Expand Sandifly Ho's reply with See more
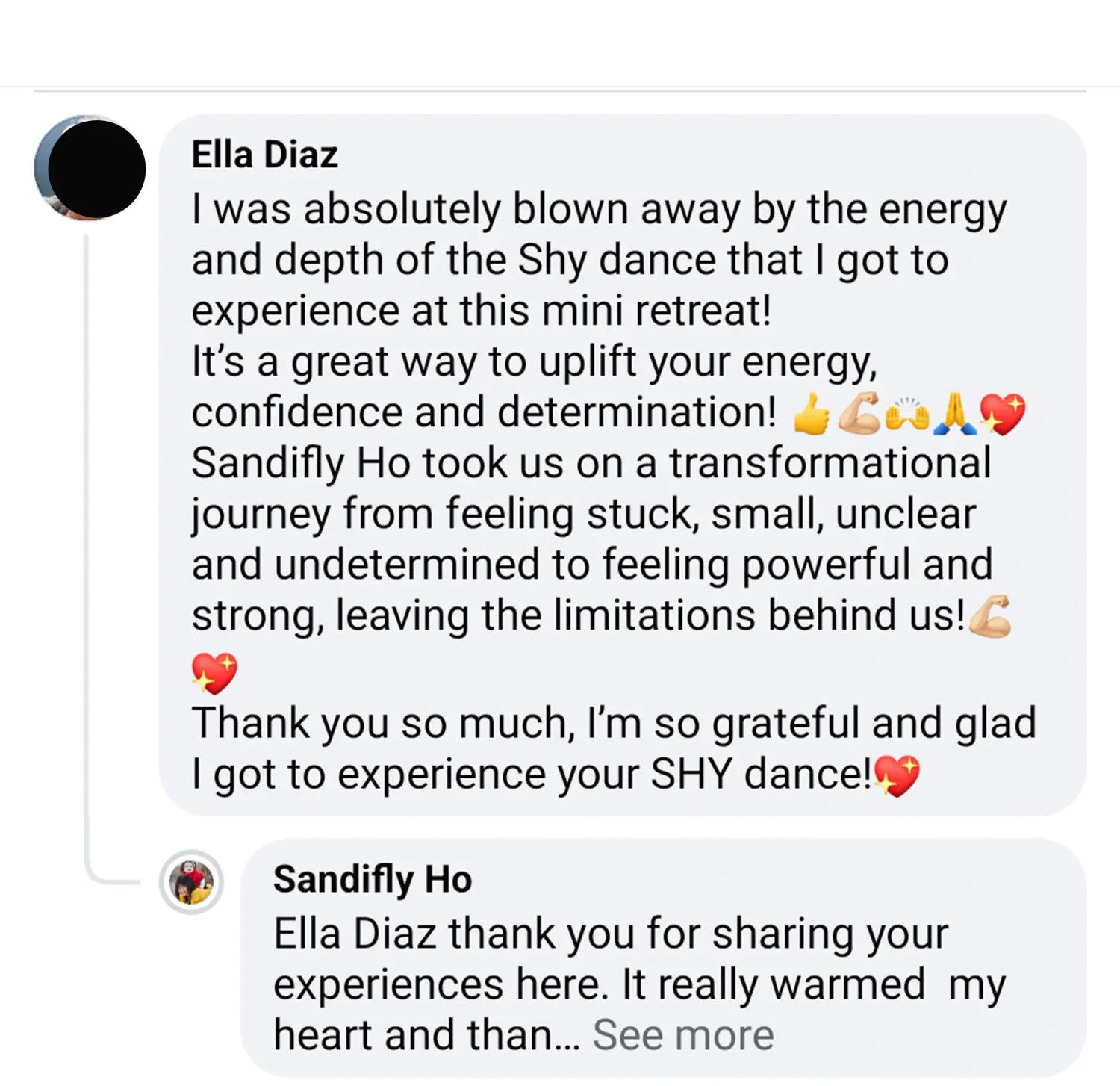 pyautogui.click(x=682, y=1035)
